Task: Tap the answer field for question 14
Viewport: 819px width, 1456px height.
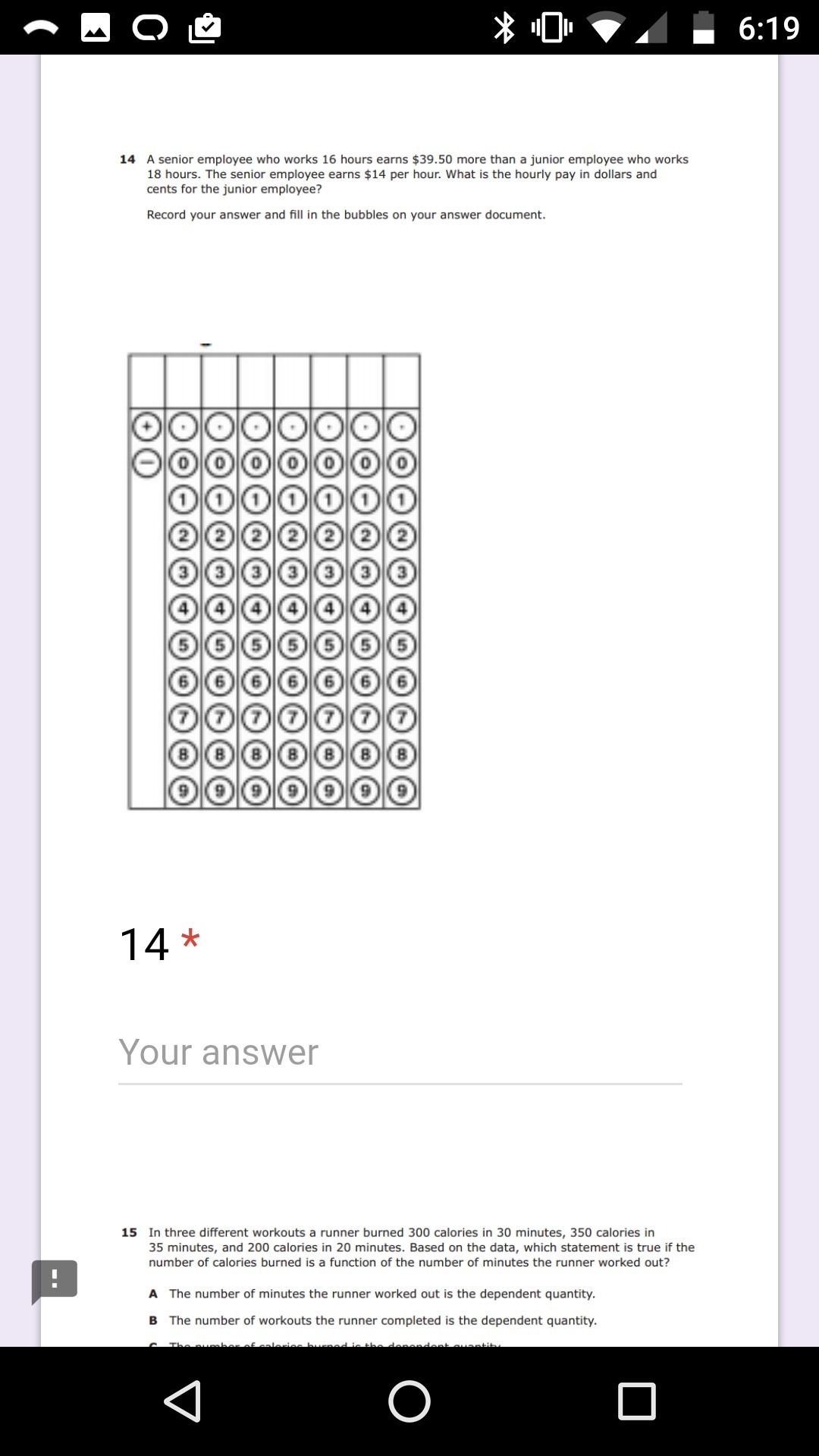Action: [x=400, y=1053]
